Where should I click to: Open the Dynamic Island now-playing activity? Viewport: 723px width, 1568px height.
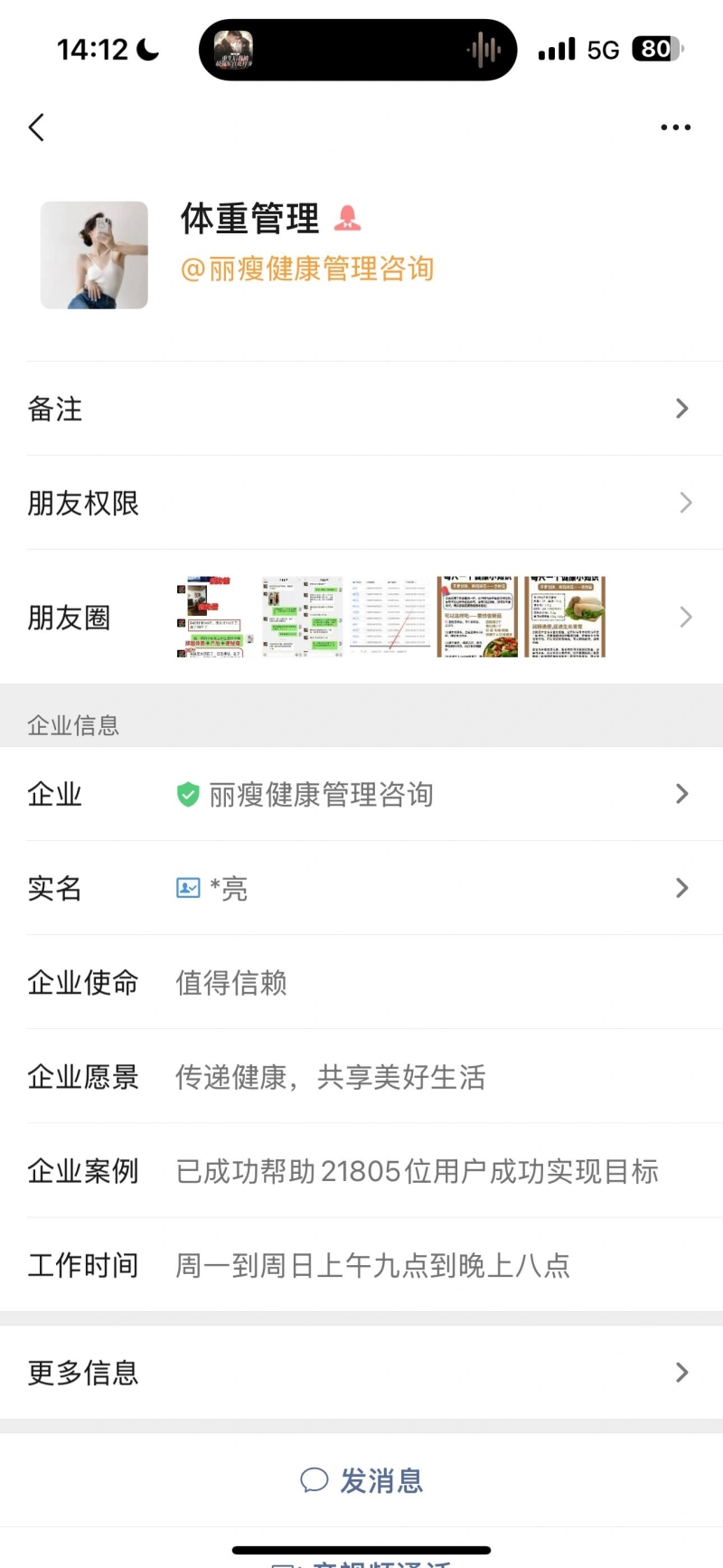[x=358, y=50]
